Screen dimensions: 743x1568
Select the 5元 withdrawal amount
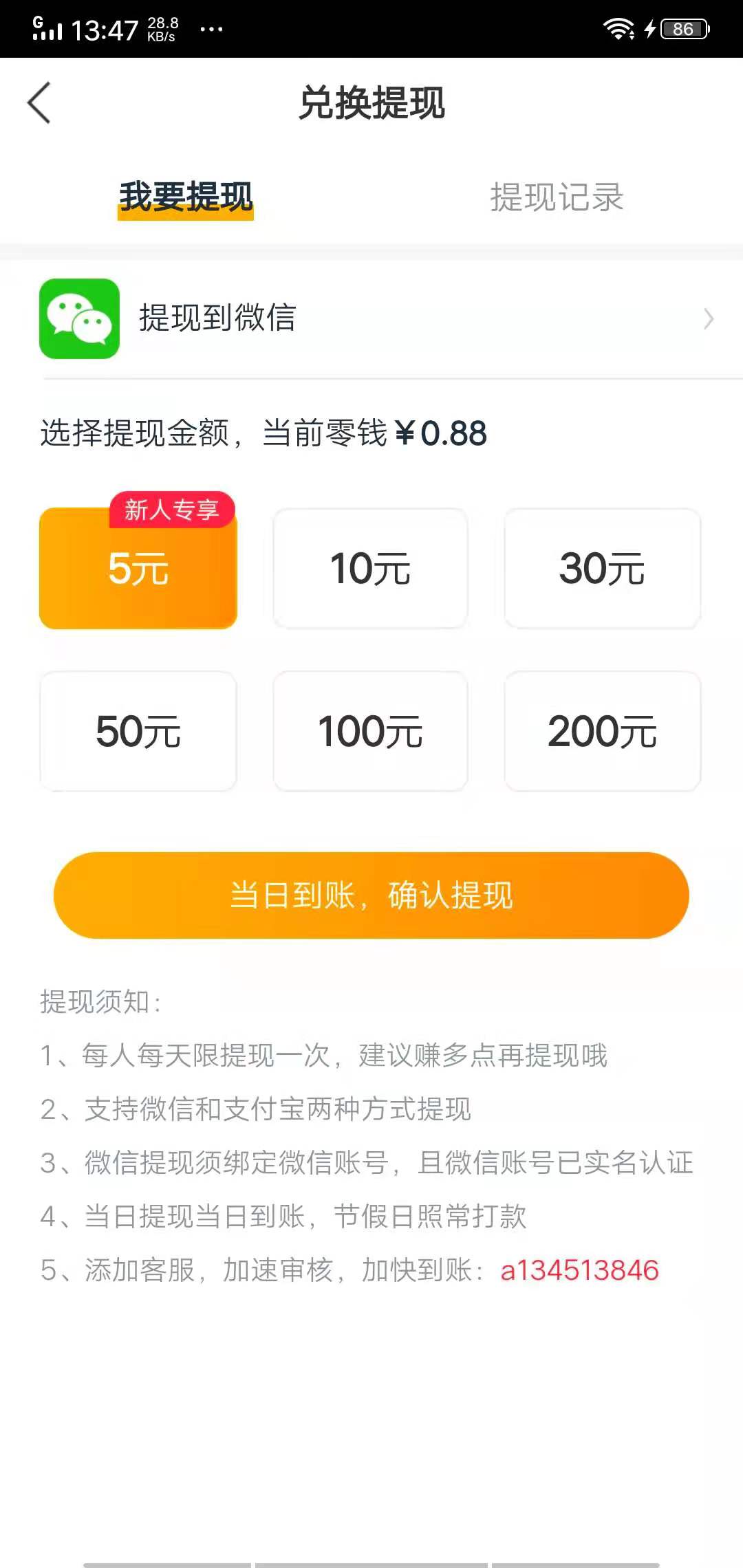(x=138, y=568)
